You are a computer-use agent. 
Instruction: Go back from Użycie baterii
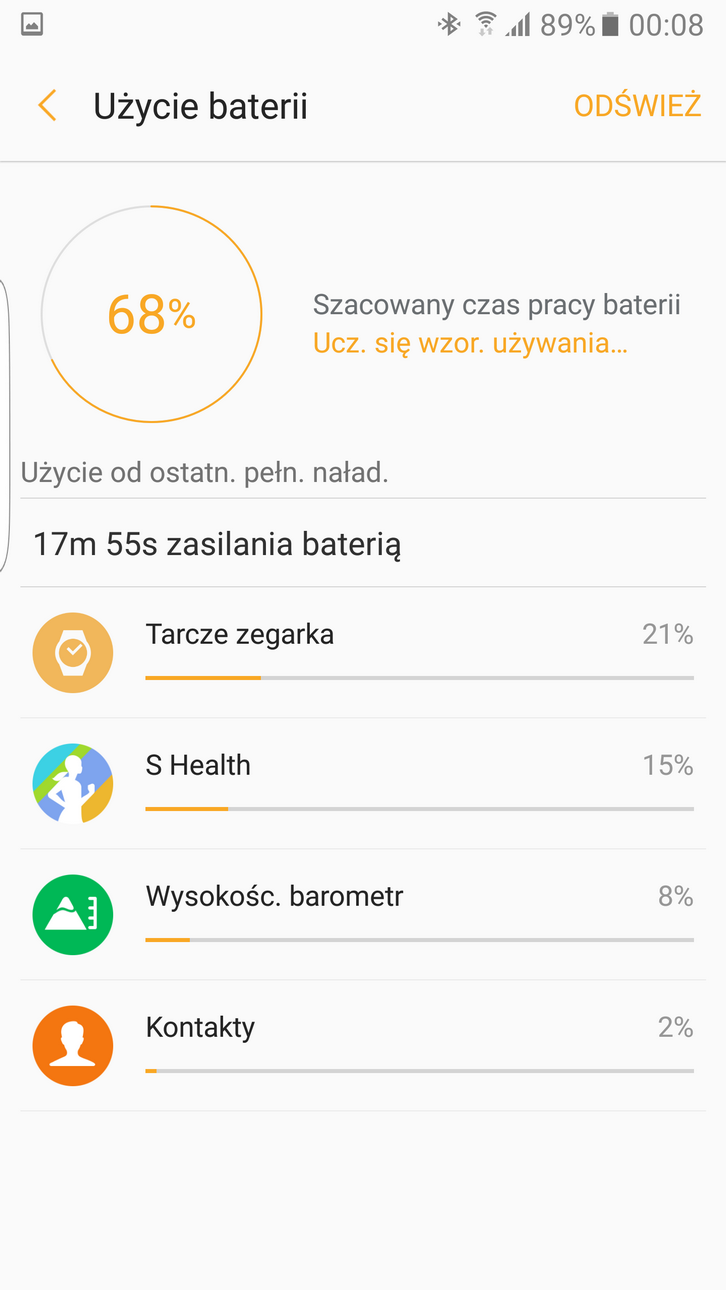coord(46,106)
